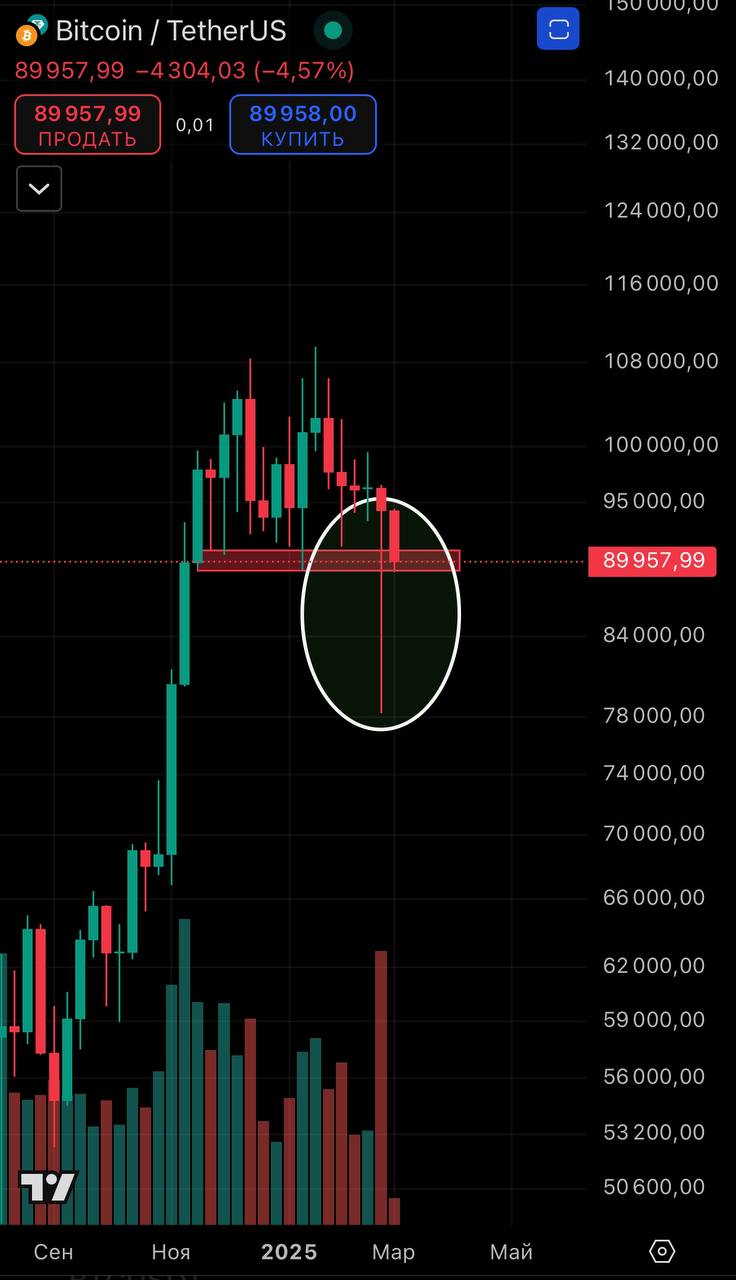The height and width of the screenshot is (1280, 736).
Task: Tap the blue КУПИТЬ buy button
Action: click(303, 125)
